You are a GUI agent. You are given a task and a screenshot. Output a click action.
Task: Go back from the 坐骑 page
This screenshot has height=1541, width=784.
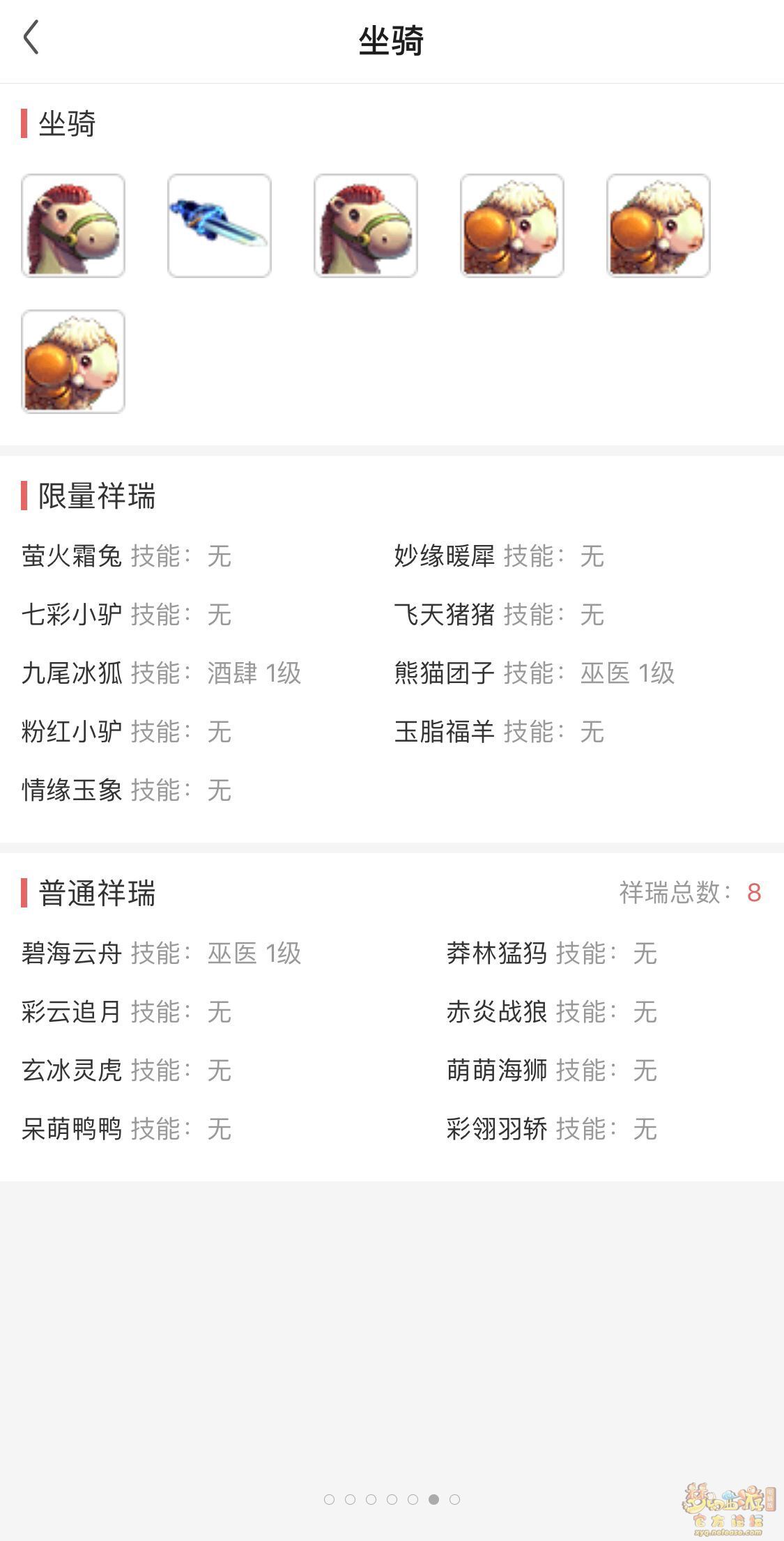pos(31,38)
